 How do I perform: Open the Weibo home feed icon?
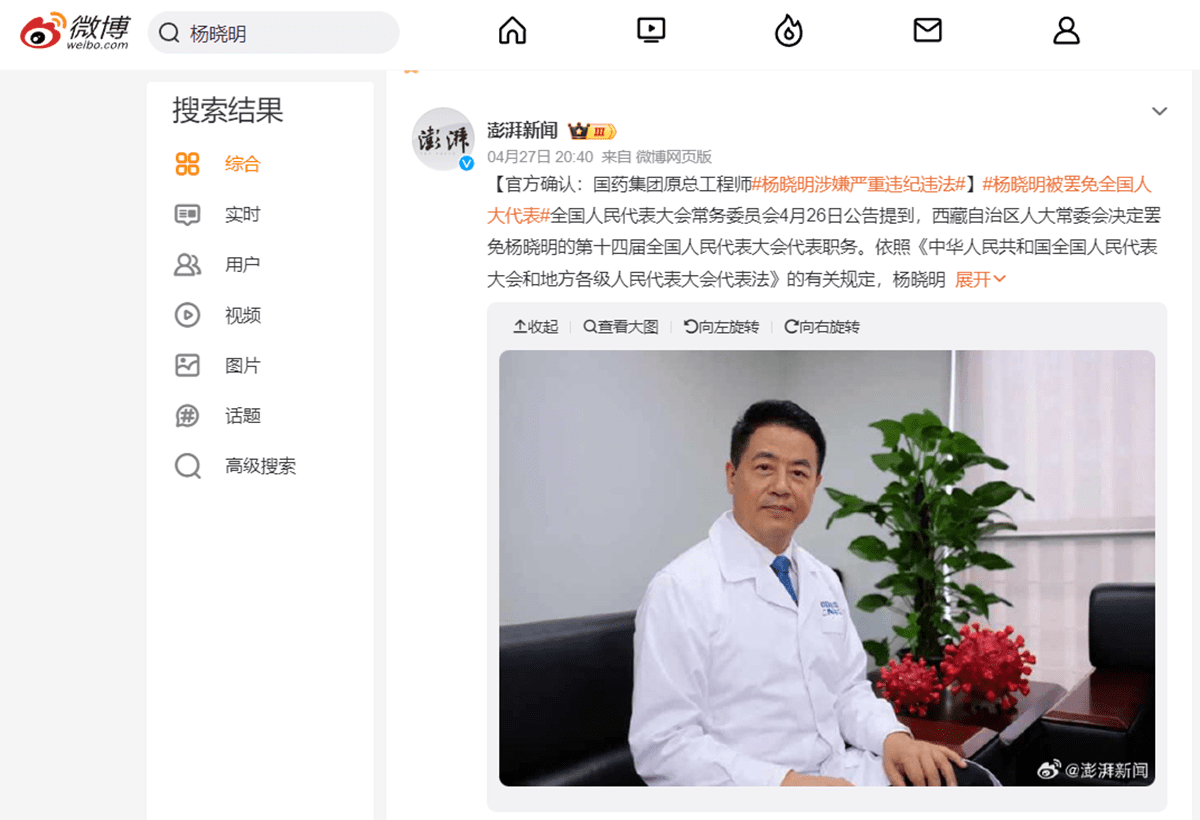pos(512,31)
